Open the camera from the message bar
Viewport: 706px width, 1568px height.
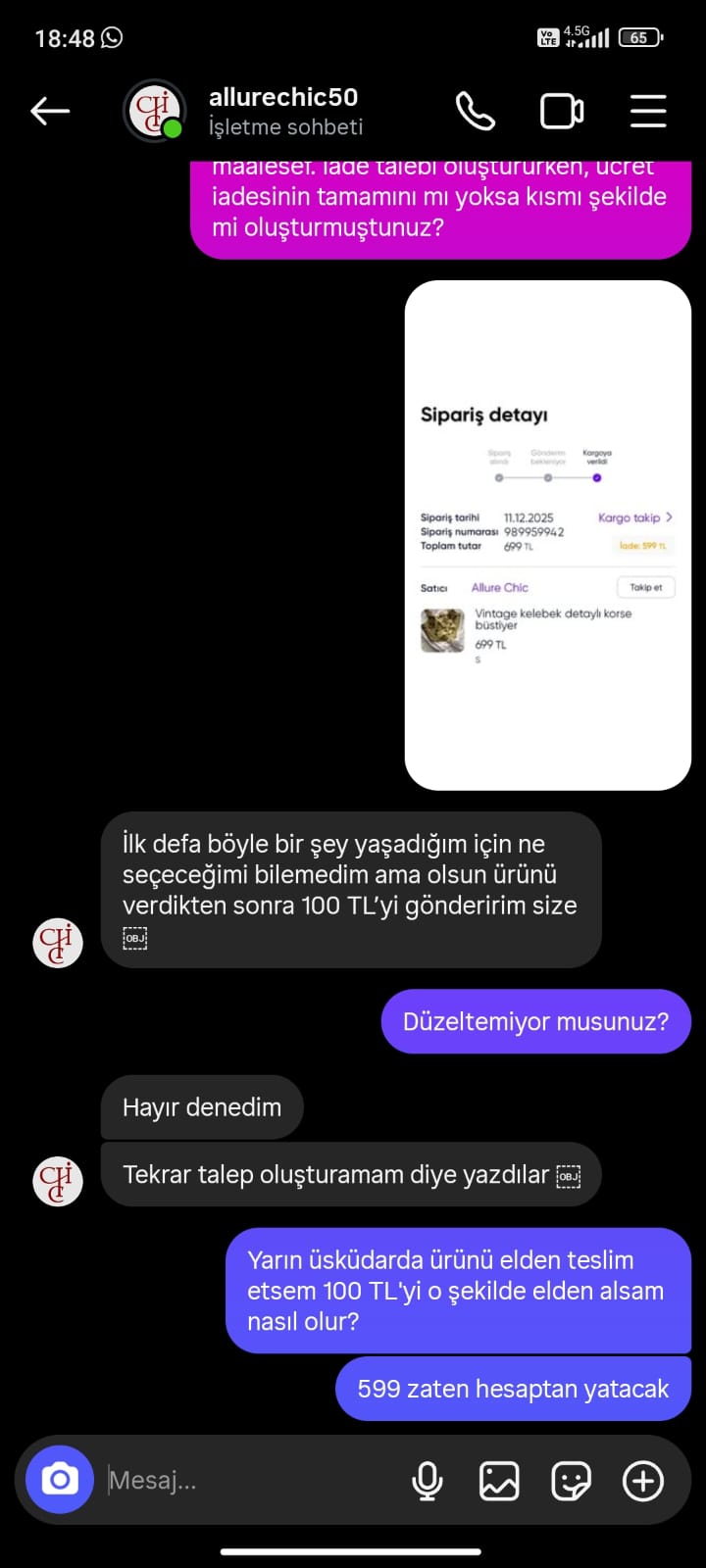coord(60,1480)
